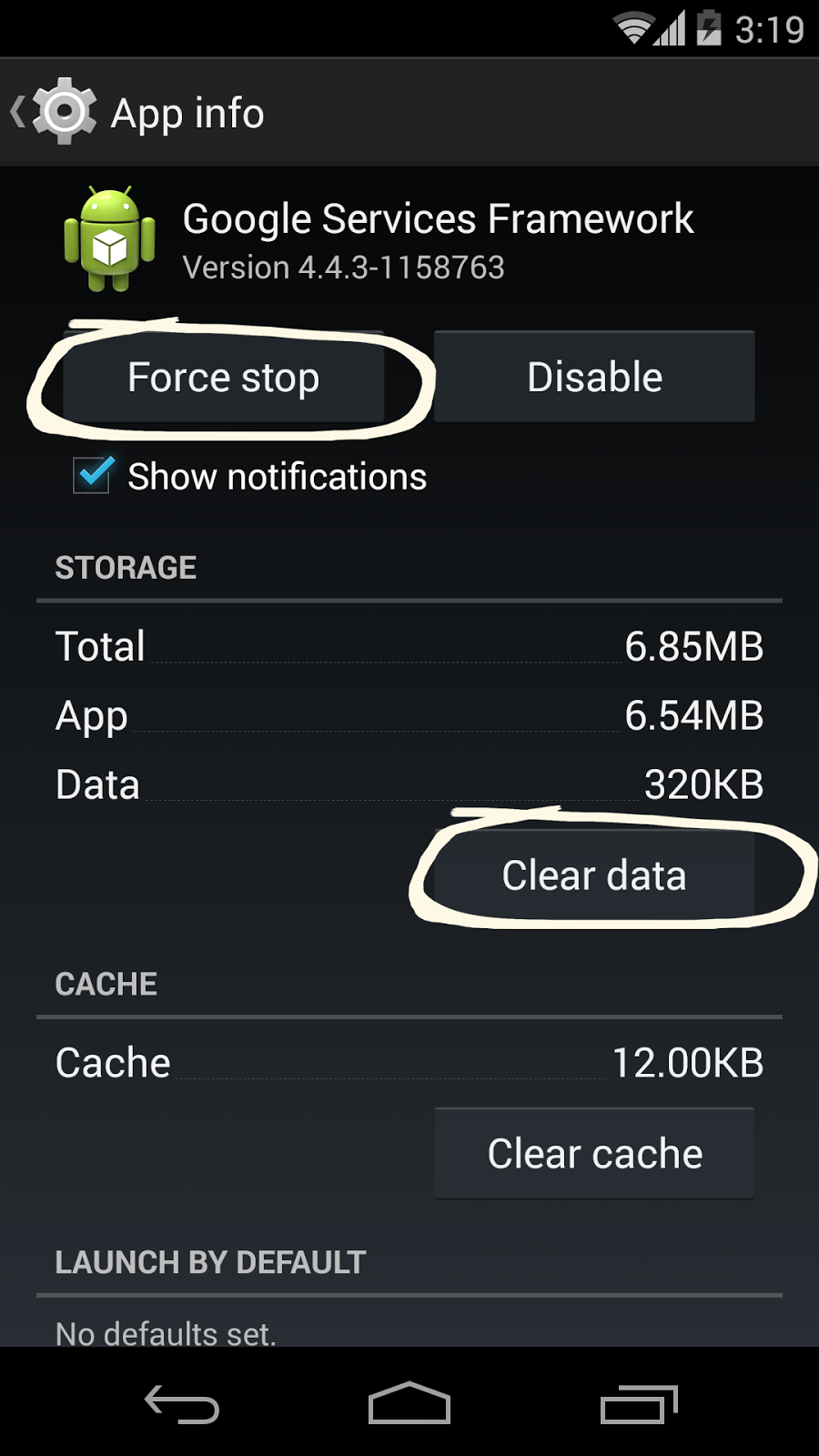Viewport: 819px width, 1456px height.
Task: Uncheck Show notifications
Action: (94, 475)
